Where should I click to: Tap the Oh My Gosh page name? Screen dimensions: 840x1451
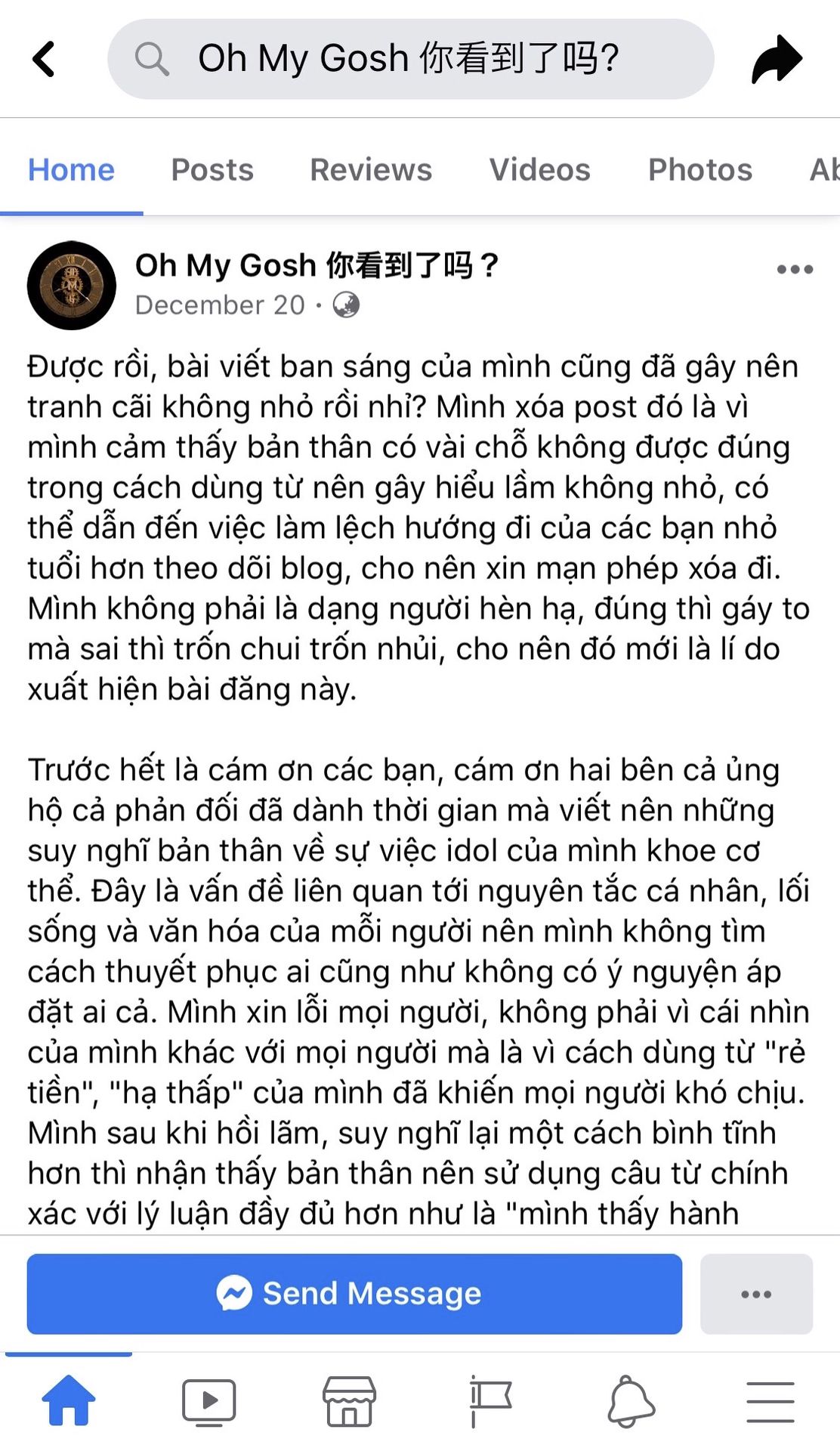(316, 265)
